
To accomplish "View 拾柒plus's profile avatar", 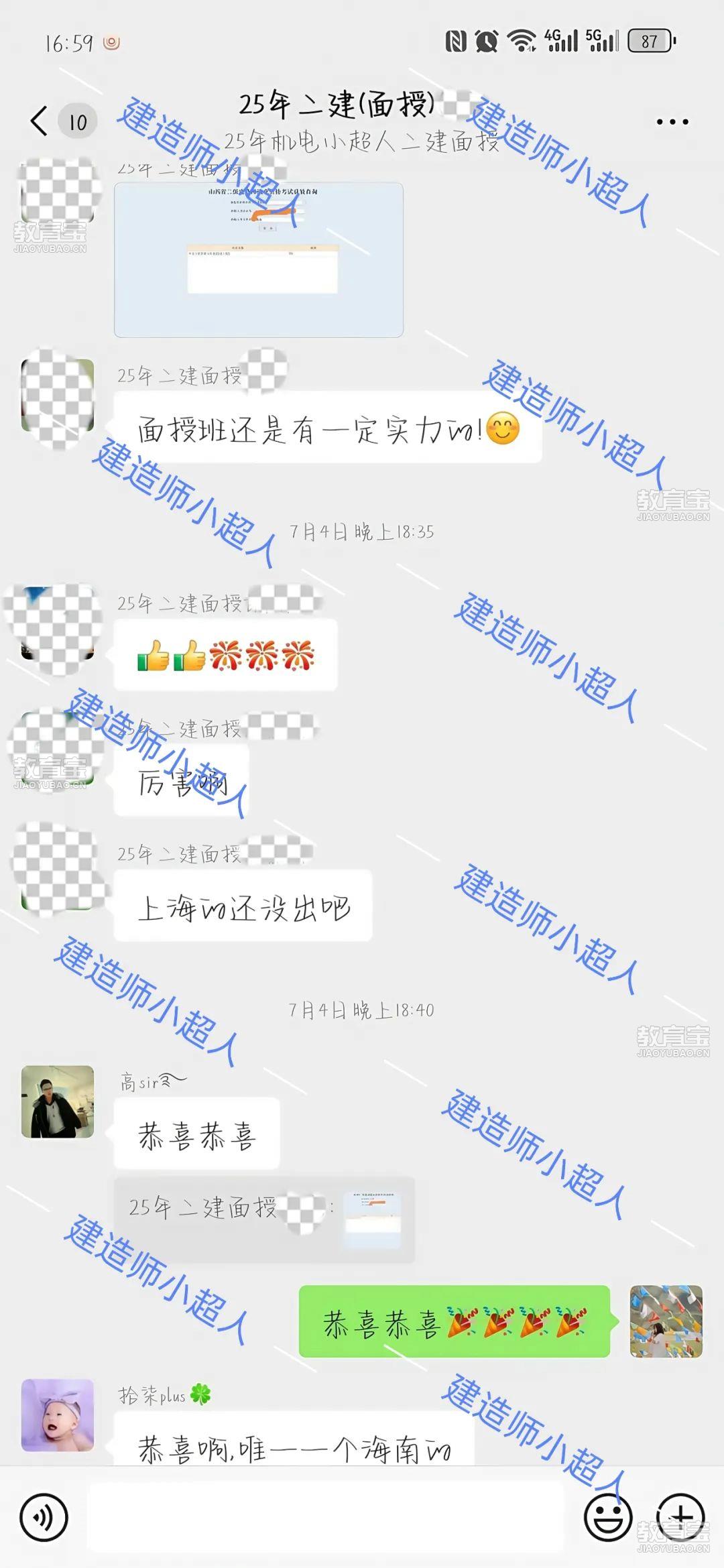I will 58,1414.
